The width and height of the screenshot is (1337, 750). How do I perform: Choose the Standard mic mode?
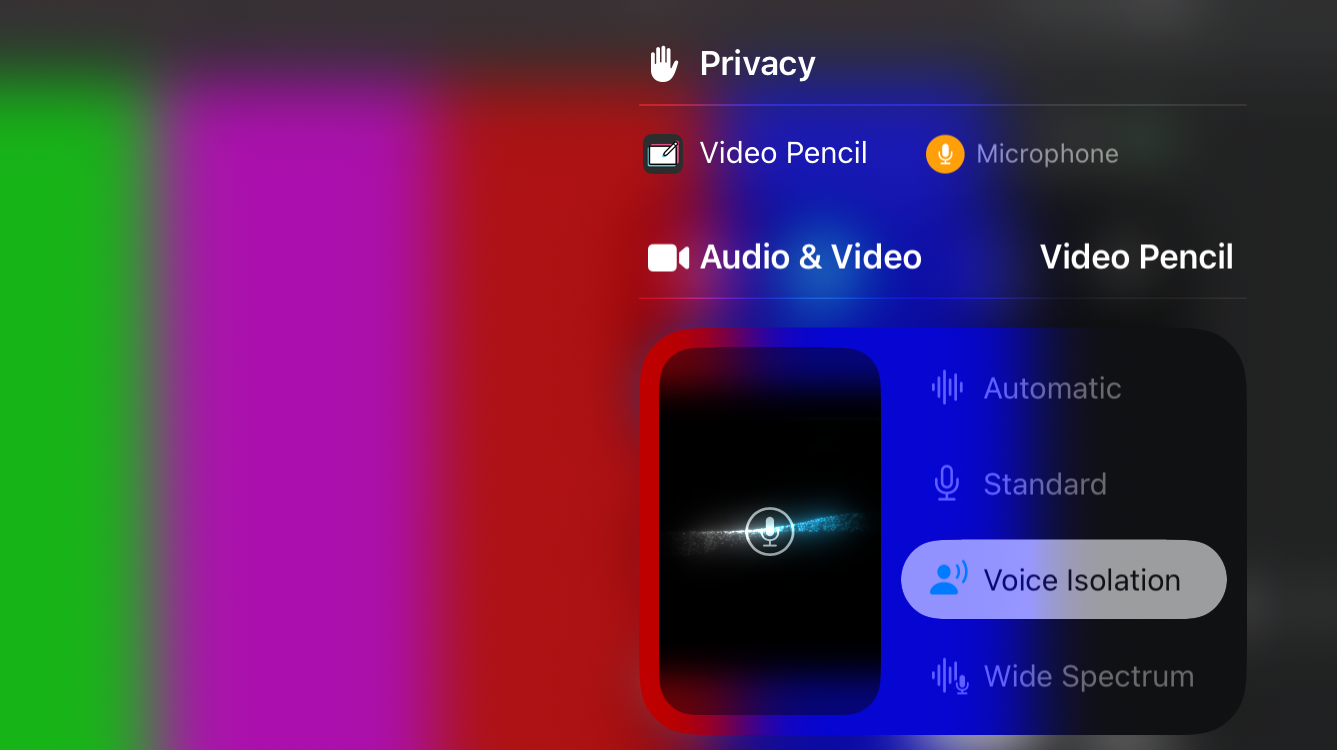point(1044,484)
